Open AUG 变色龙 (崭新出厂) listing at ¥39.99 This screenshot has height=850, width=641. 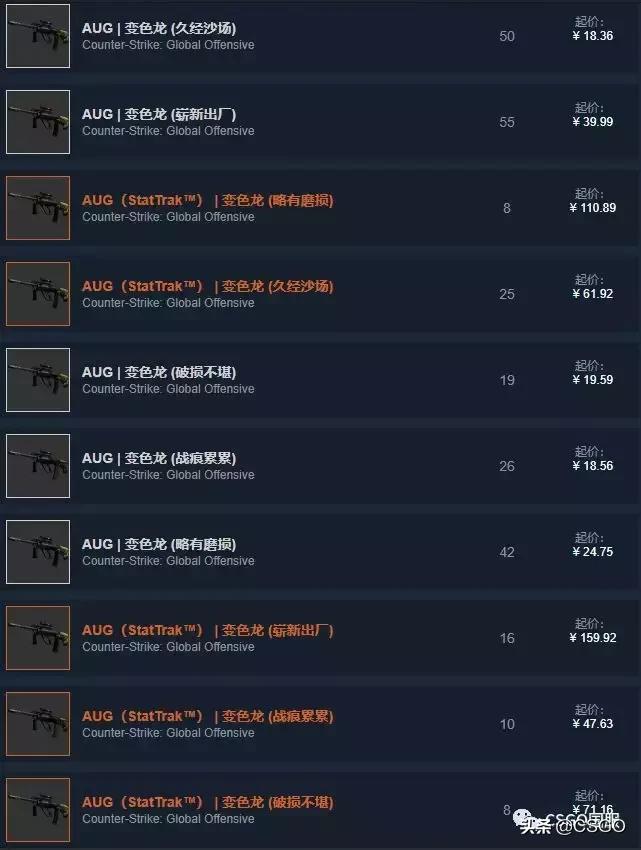(x=159, y=114)
